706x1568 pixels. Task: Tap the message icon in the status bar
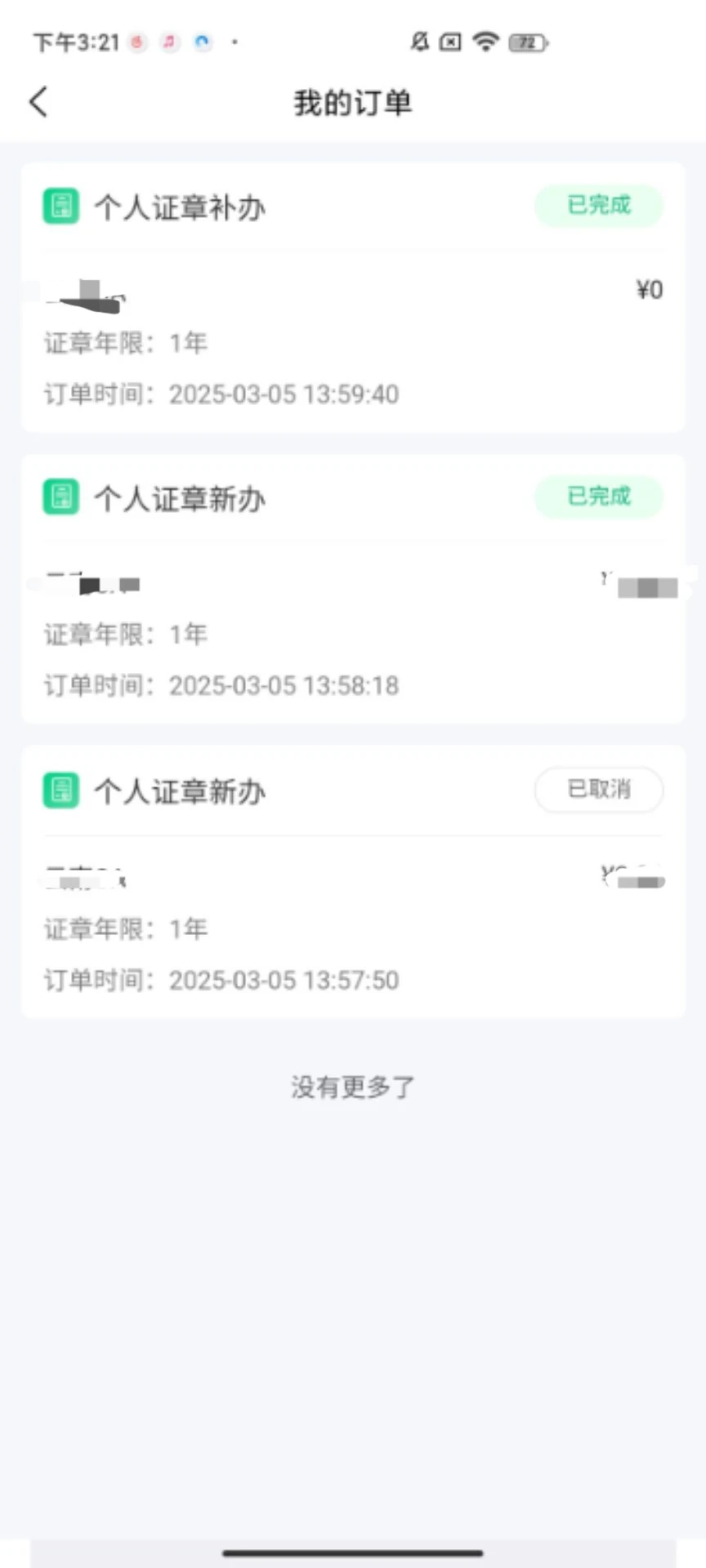click(451, 42)
